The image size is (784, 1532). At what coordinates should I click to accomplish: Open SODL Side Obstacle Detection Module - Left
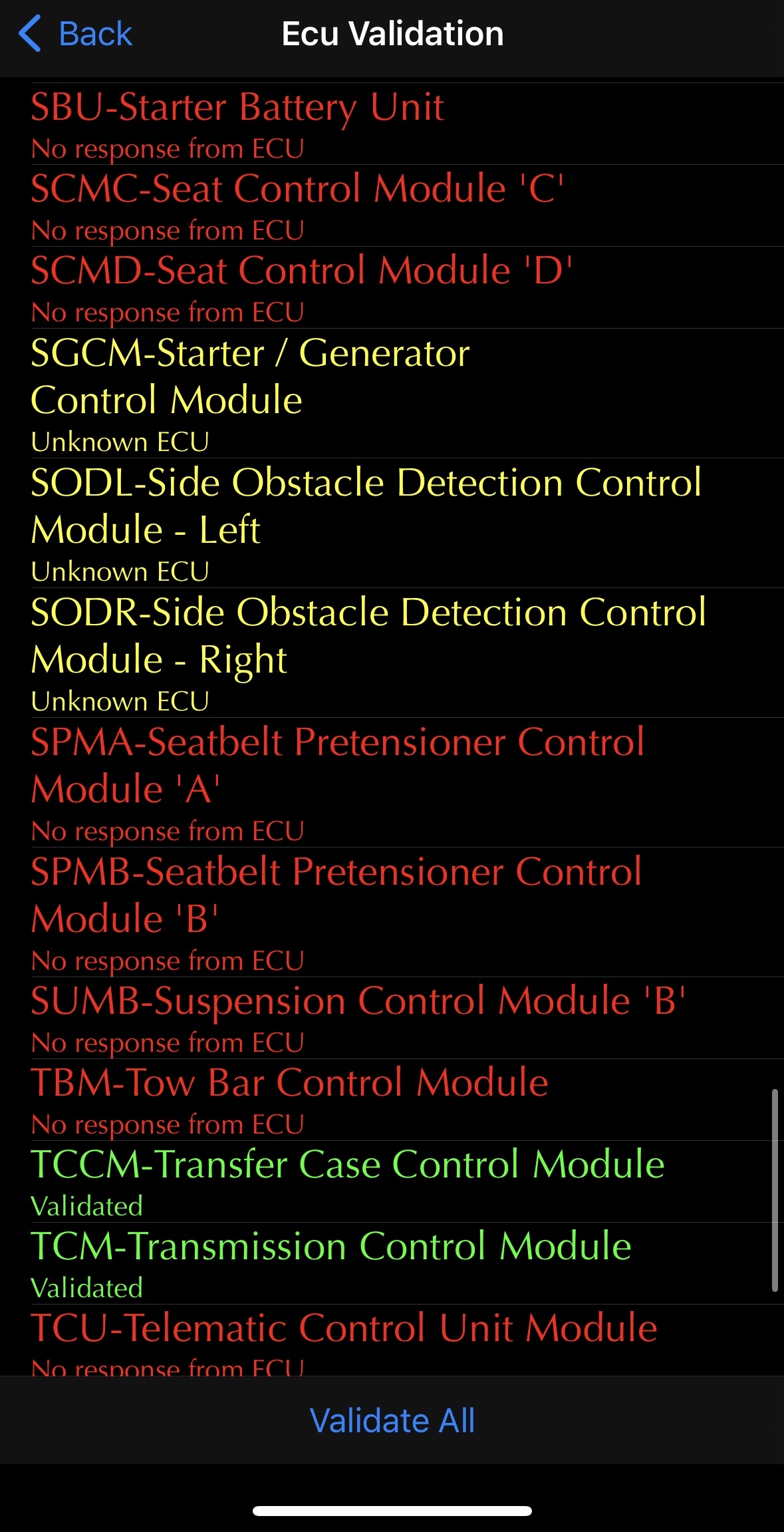point(392,523)
